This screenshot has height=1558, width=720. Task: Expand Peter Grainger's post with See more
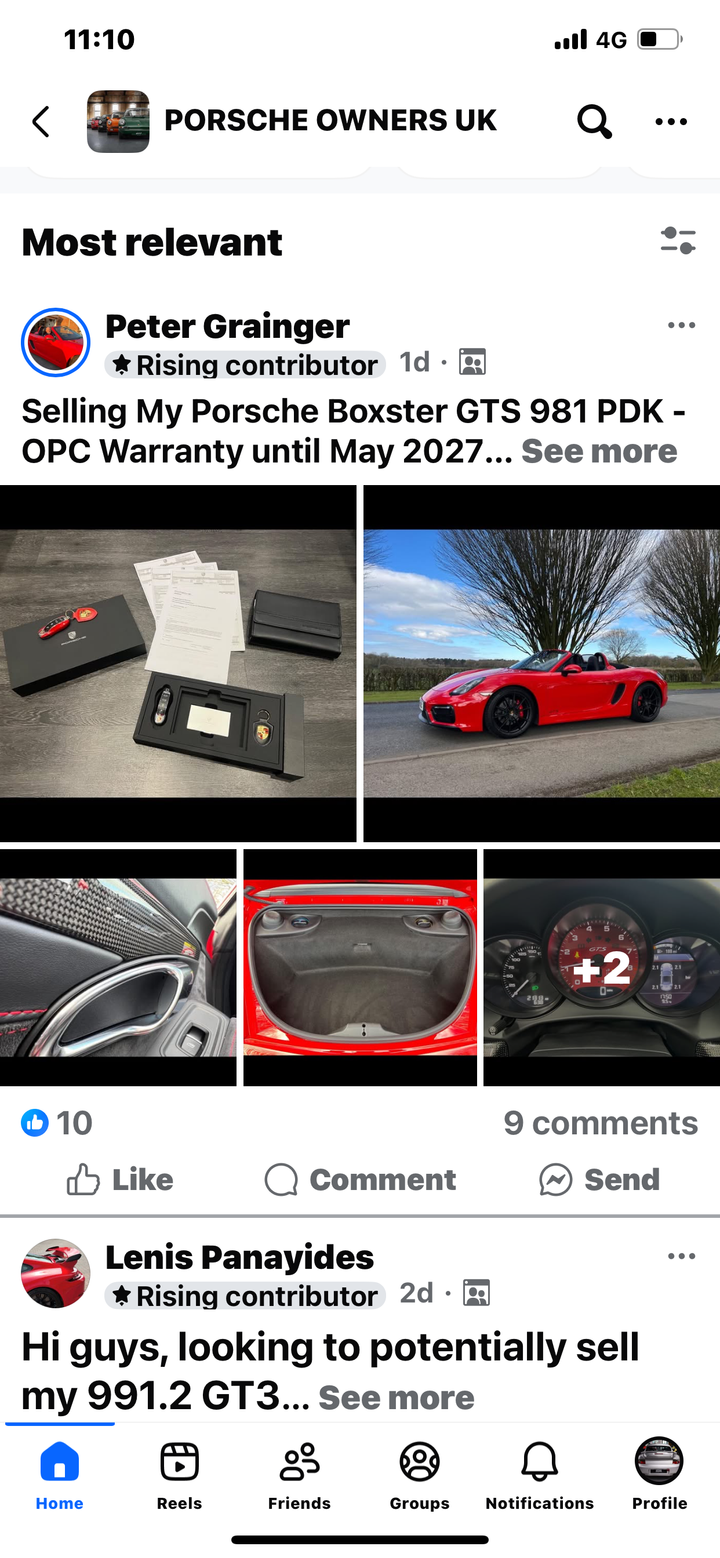point(598,452)
